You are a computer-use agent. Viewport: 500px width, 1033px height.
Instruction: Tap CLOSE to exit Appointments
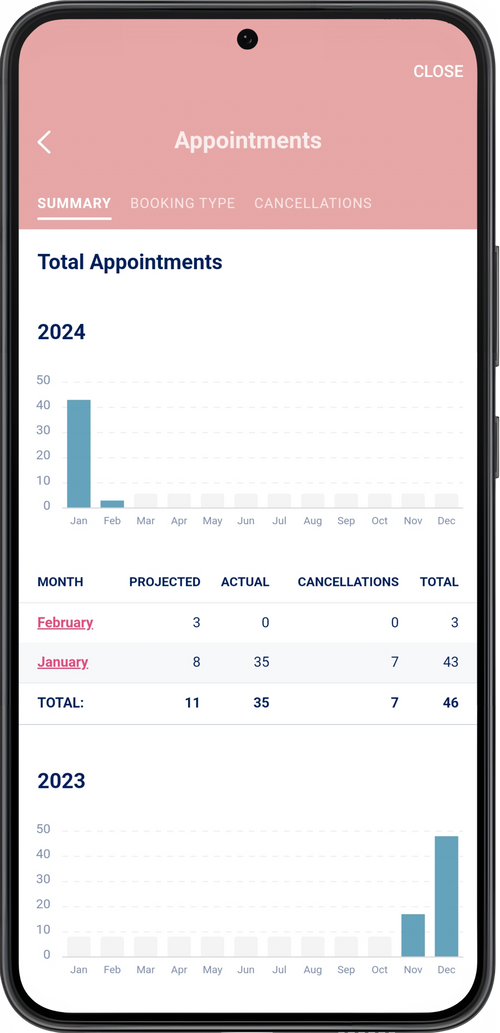[x=438, y=71]
